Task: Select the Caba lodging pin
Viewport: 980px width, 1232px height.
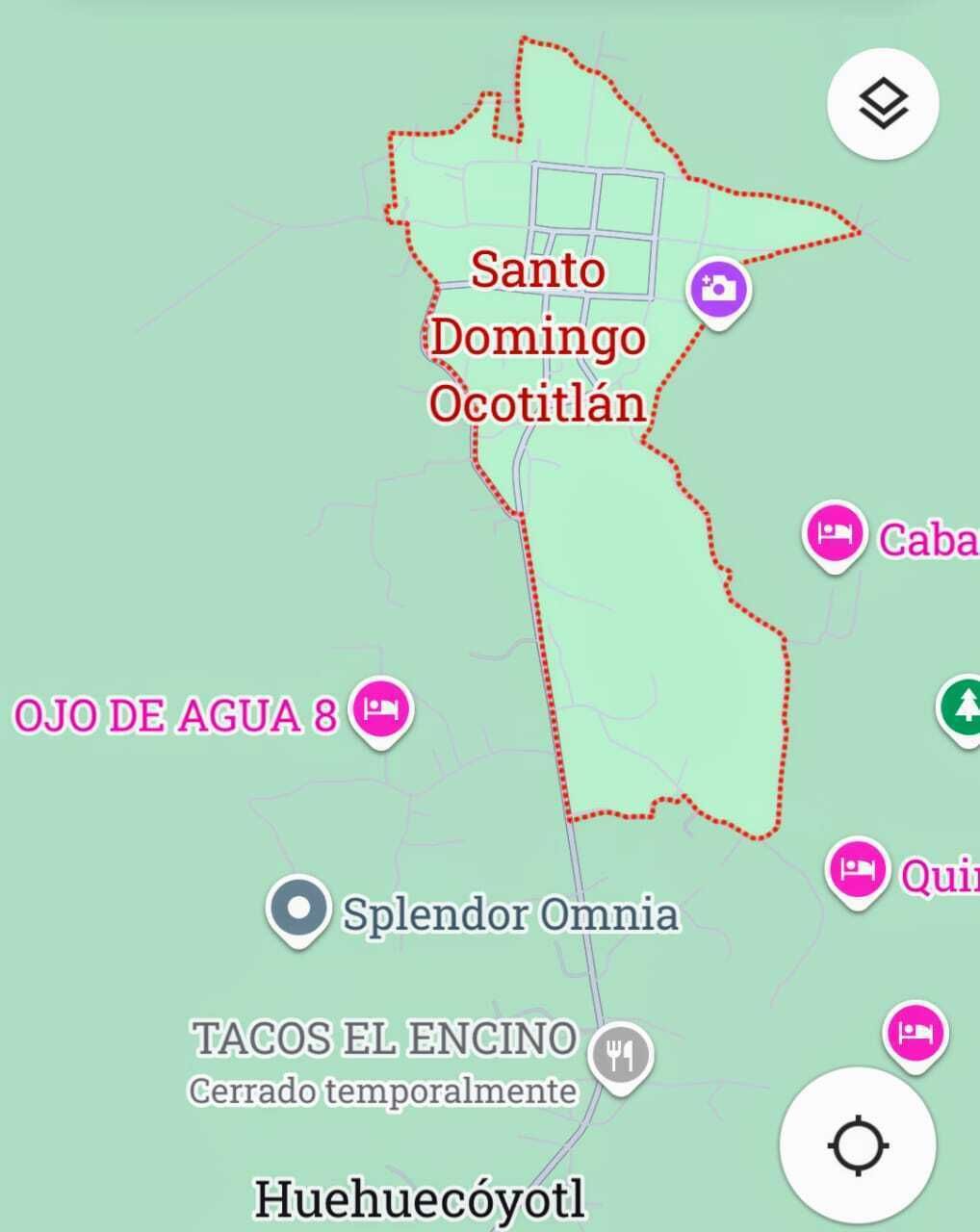Action: pyautogui.click(x=834, y=532)
